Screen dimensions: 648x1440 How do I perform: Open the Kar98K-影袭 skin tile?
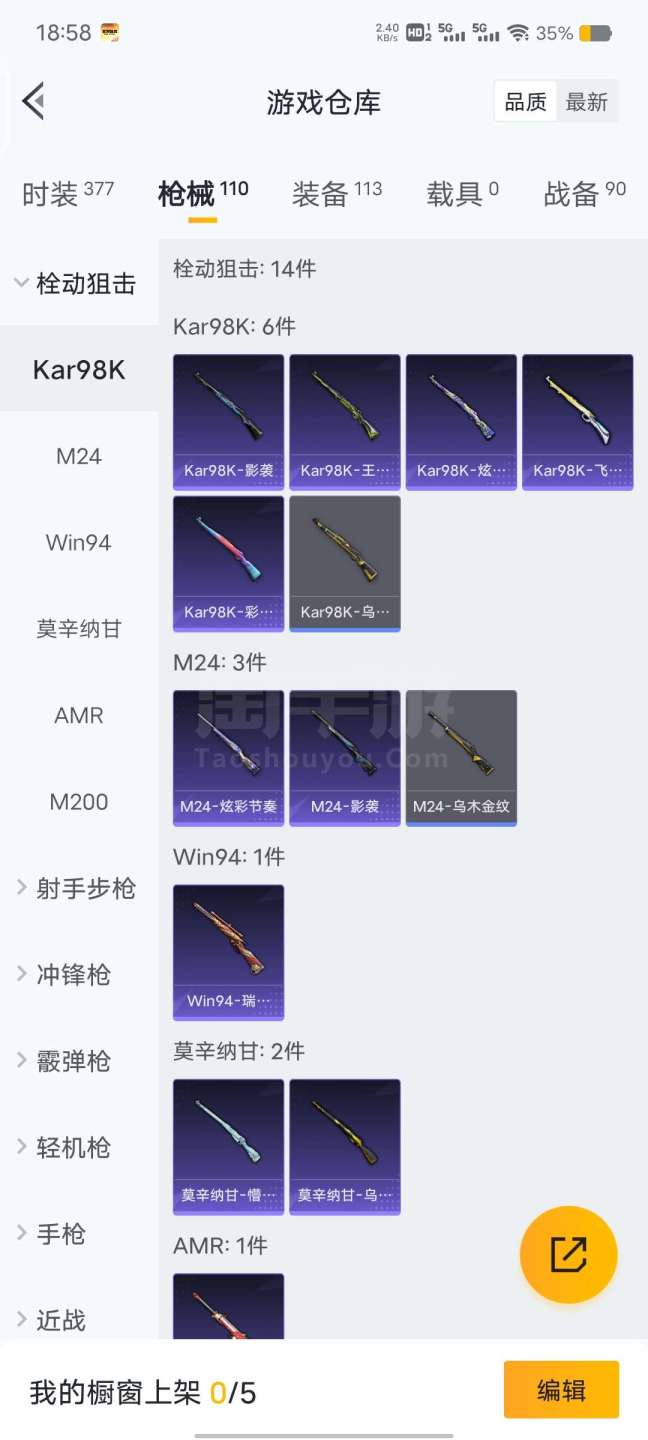pos(229,421)
